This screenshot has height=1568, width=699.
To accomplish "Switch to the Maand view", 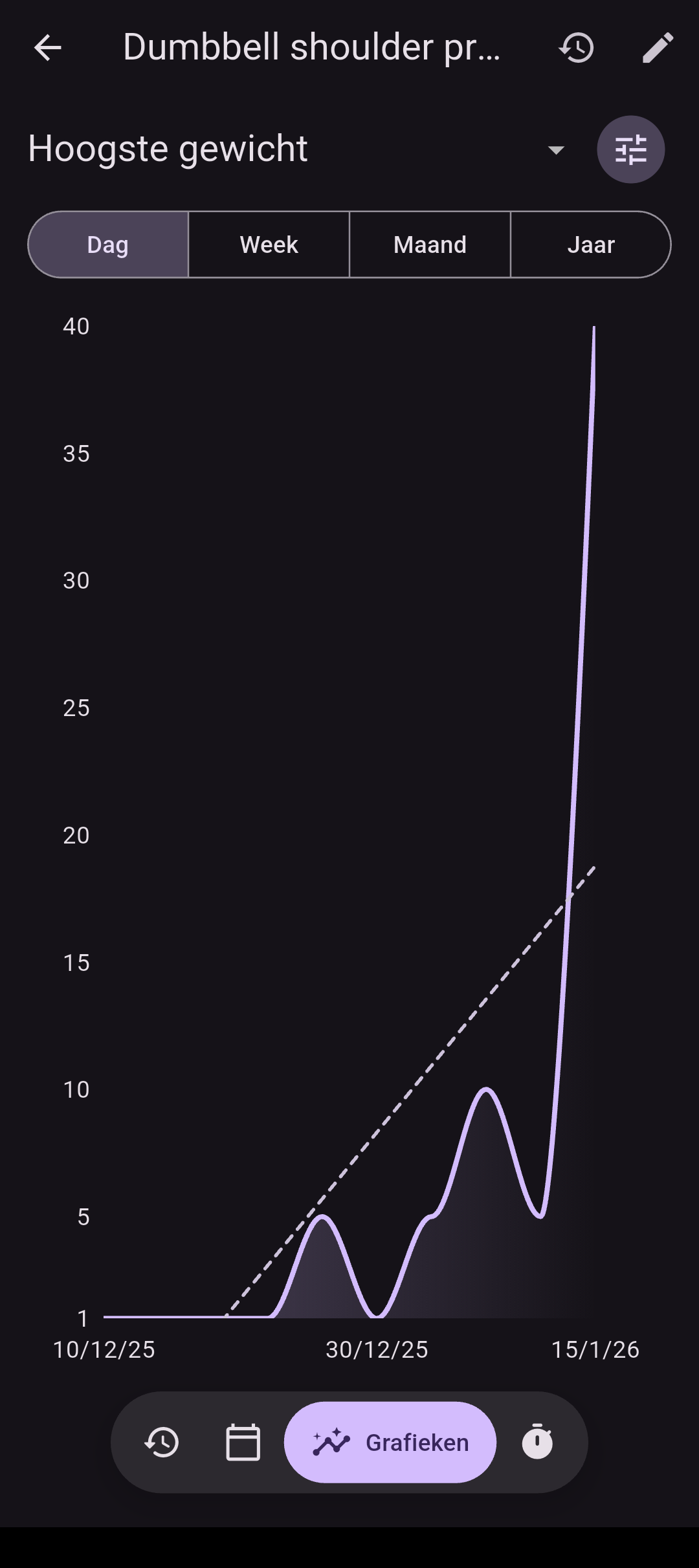I will coord(430,245).
